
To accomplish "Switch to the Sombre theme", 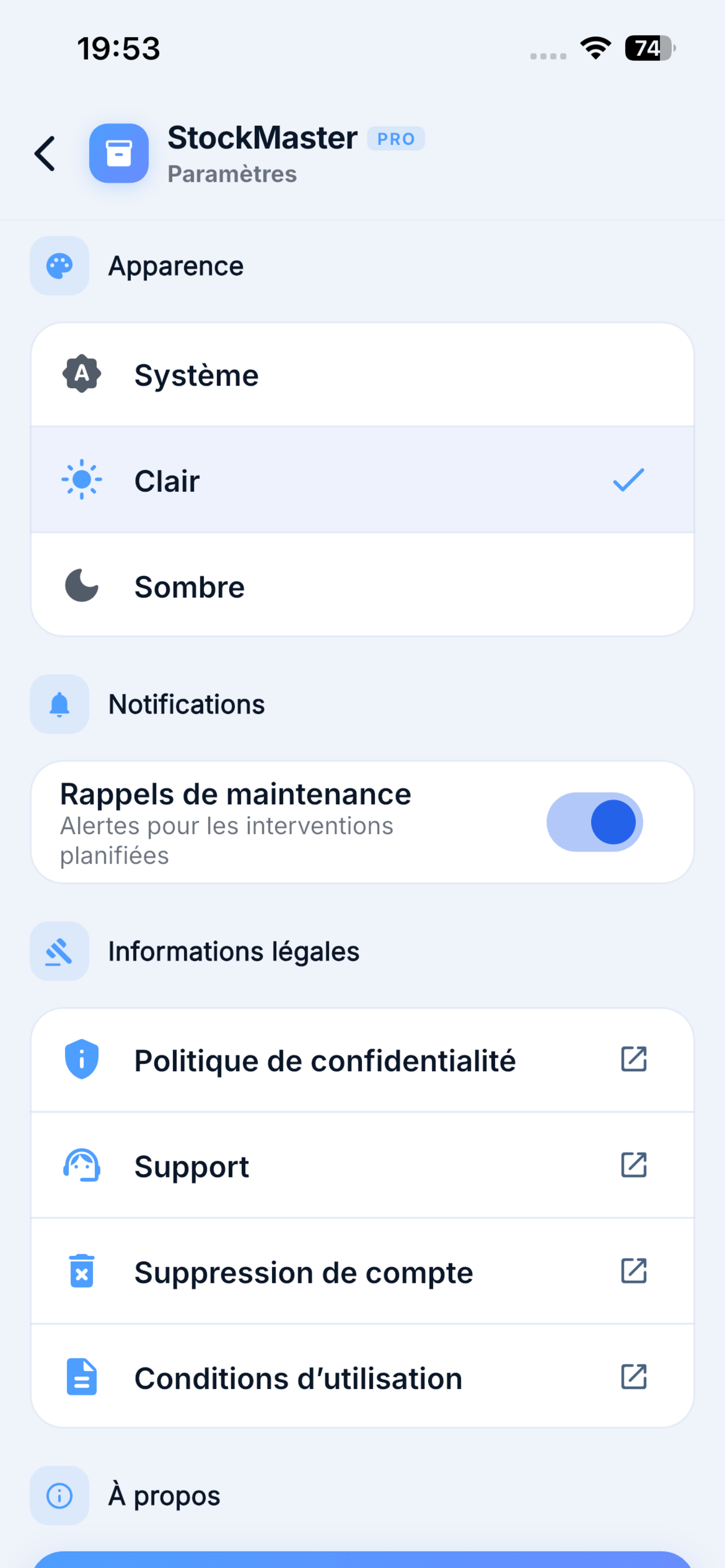I will (362, 585).
